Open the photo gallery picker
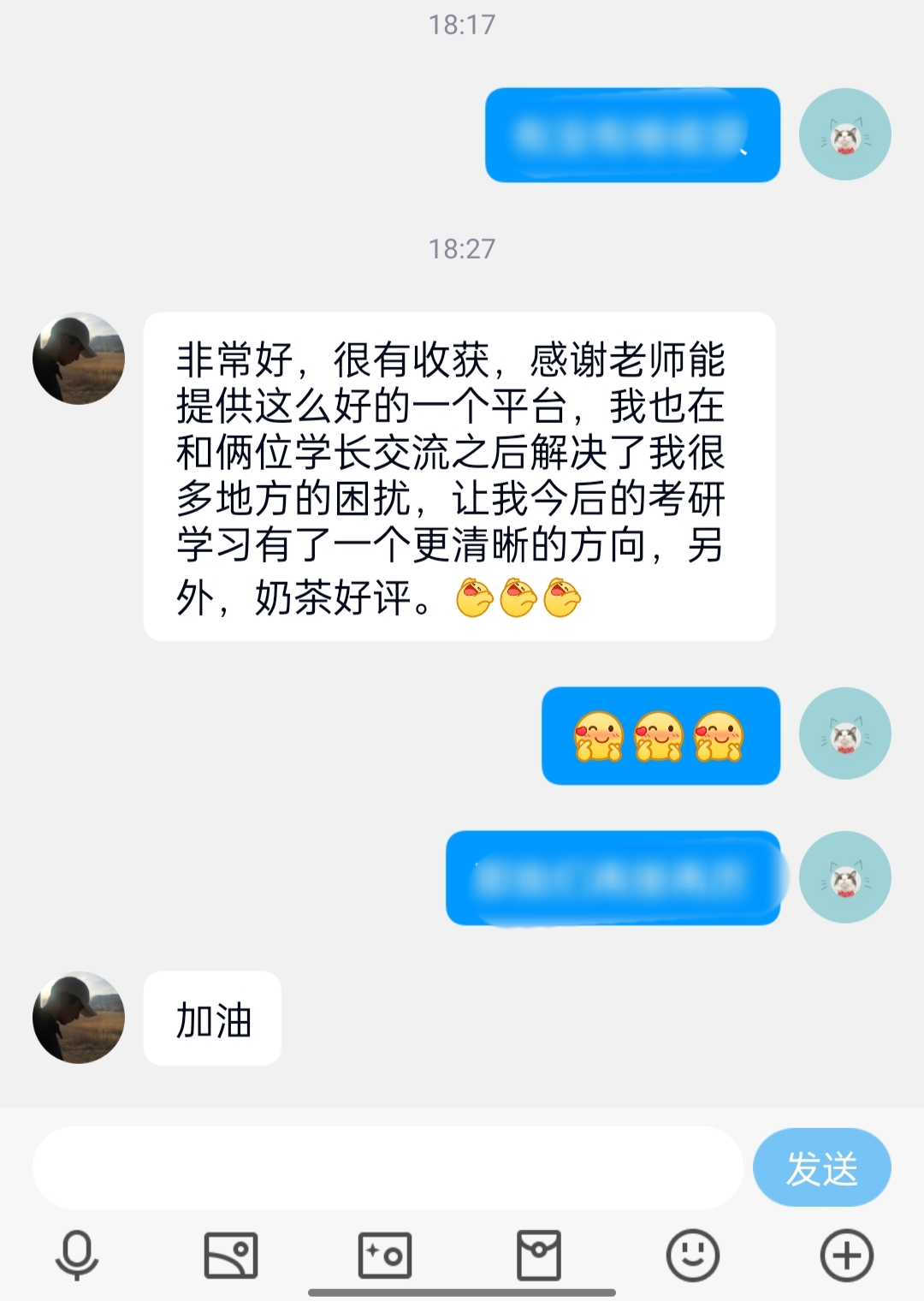The image size is (924, 1301). coord(231,1256)
